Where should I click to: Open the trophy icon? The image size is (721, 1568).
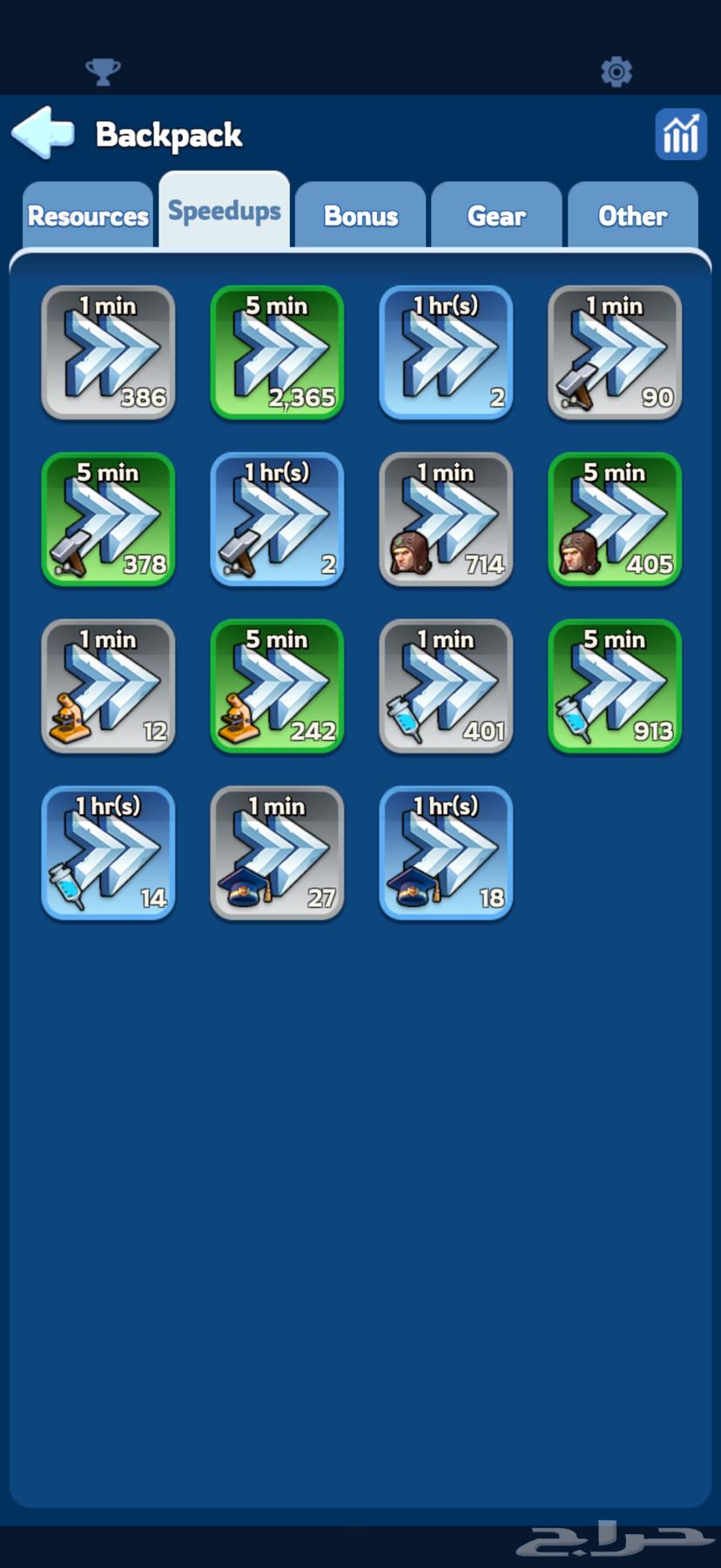tap(103, 71)
